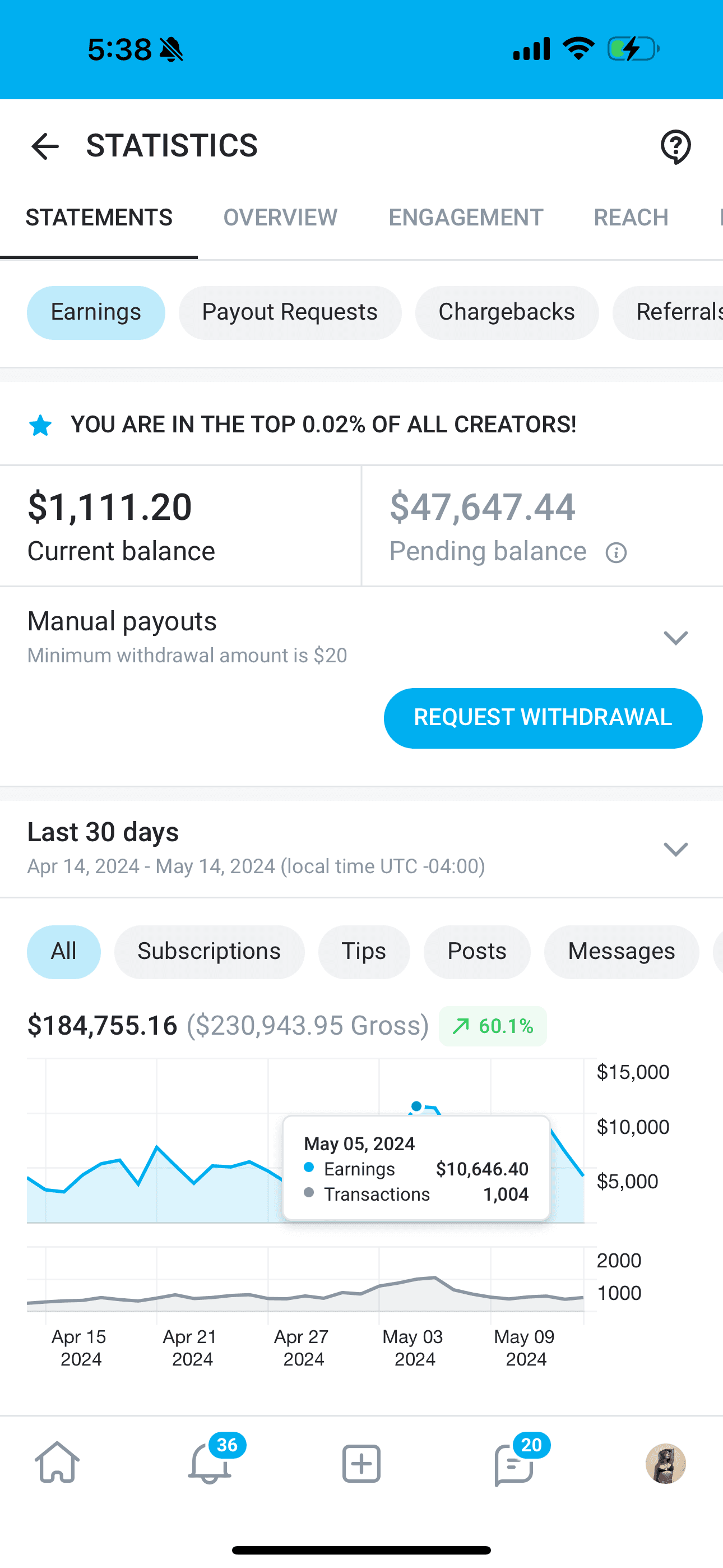Expand the Manual payouts section

(674, 638)
